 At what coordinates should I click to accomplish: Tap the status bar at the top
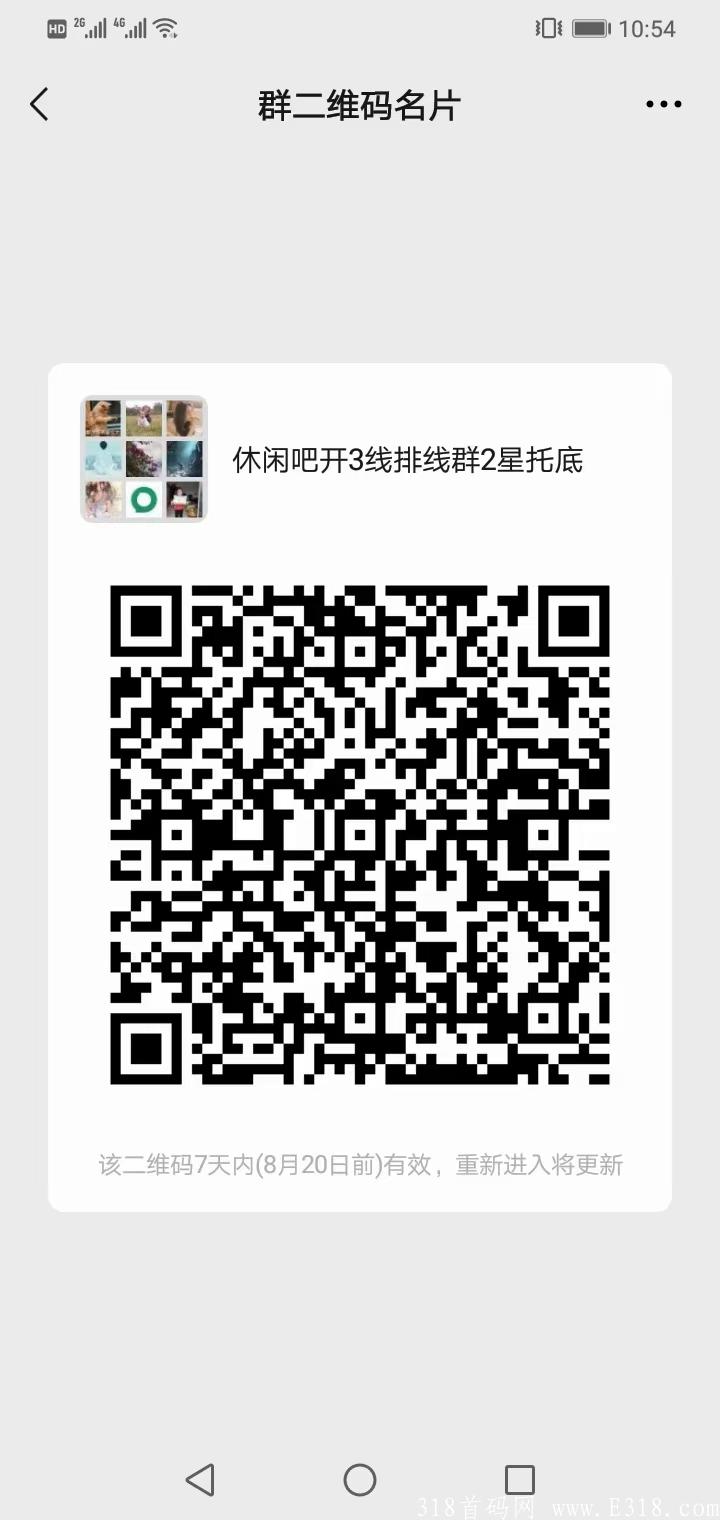pos(360,28)
